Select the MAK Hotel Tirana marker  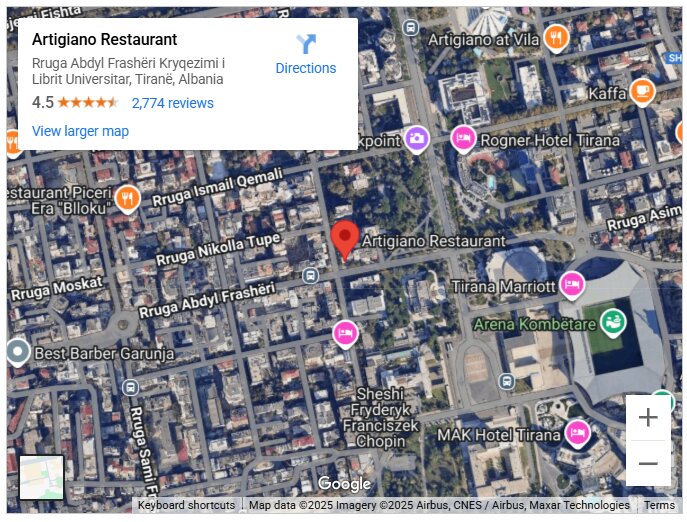tap(577, 434)
